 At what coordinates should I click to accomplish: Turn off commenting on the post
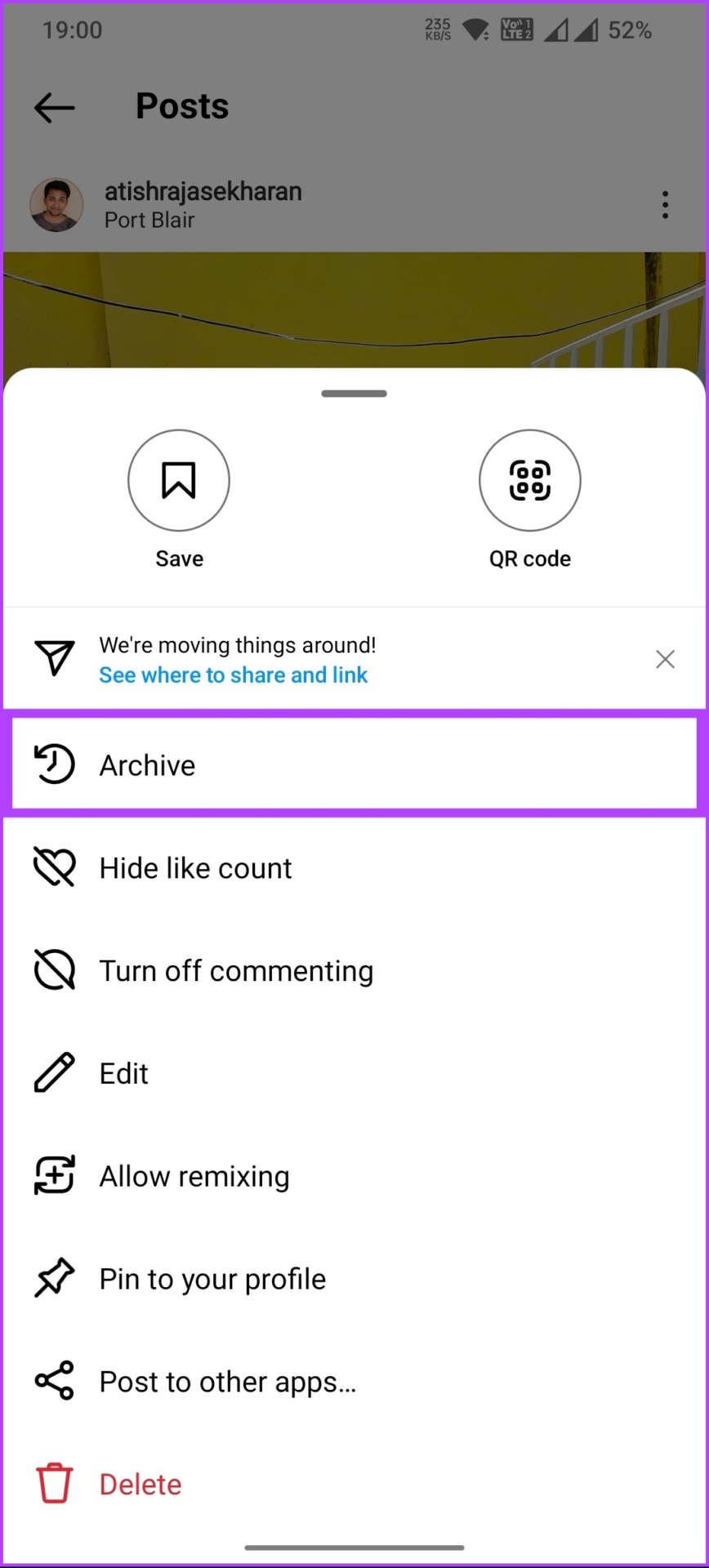(354, 970)
